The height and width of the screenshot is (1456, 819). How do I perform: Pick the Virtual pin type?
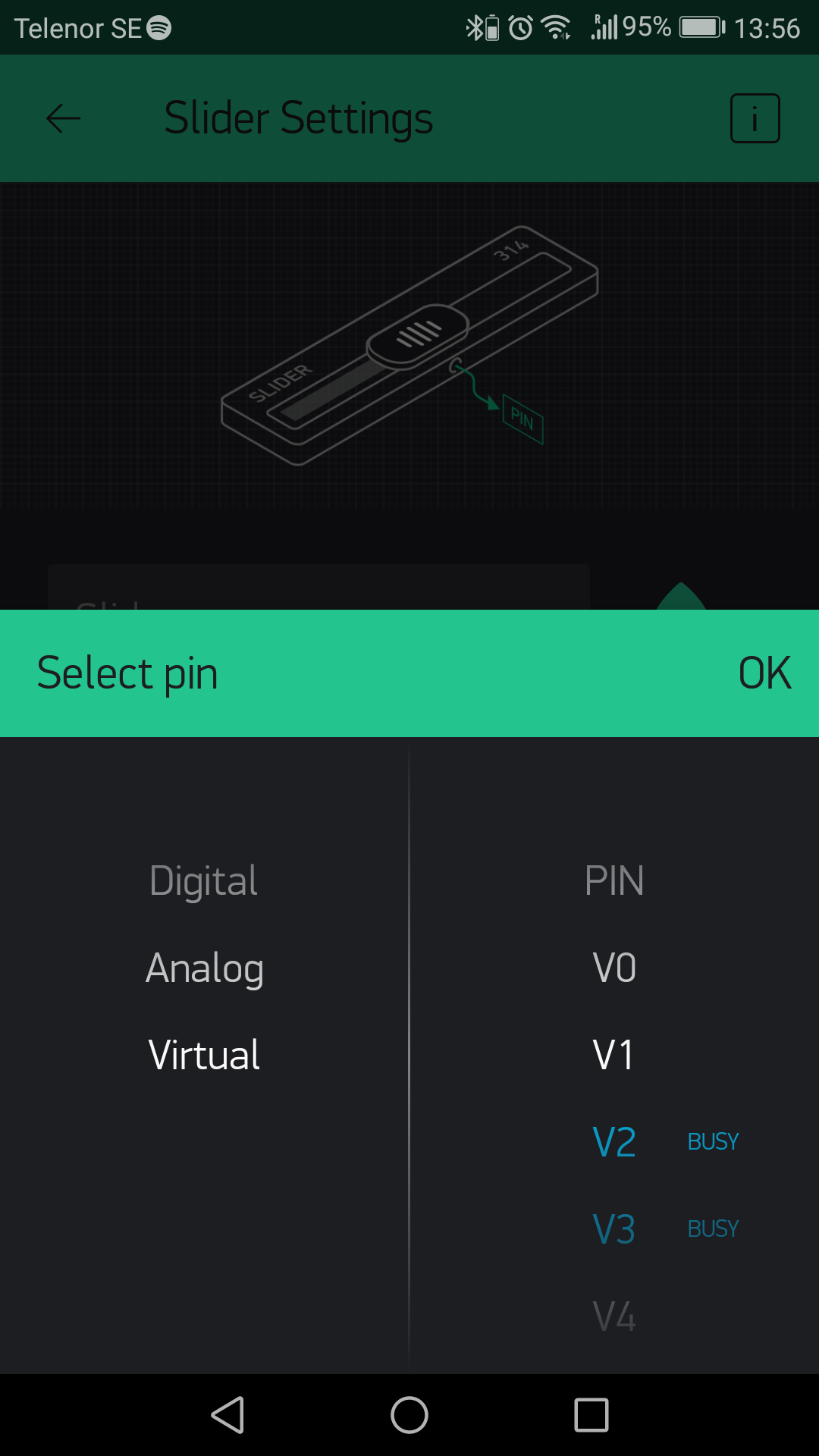pos(204,1056)
